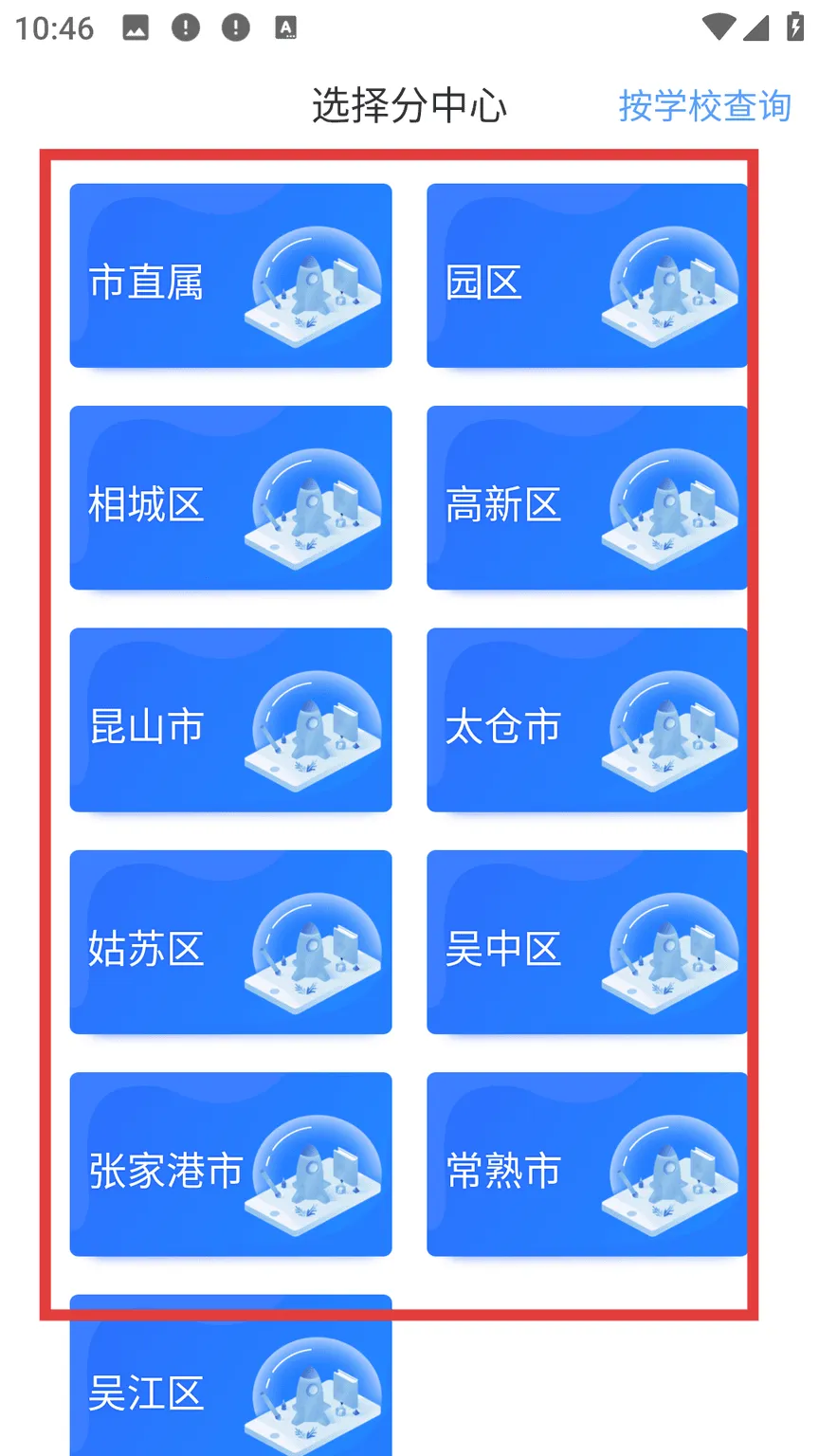This screenshot has height=1456, width=819.
Task: Choose 相城区 from the list
Action: [230, 497]
